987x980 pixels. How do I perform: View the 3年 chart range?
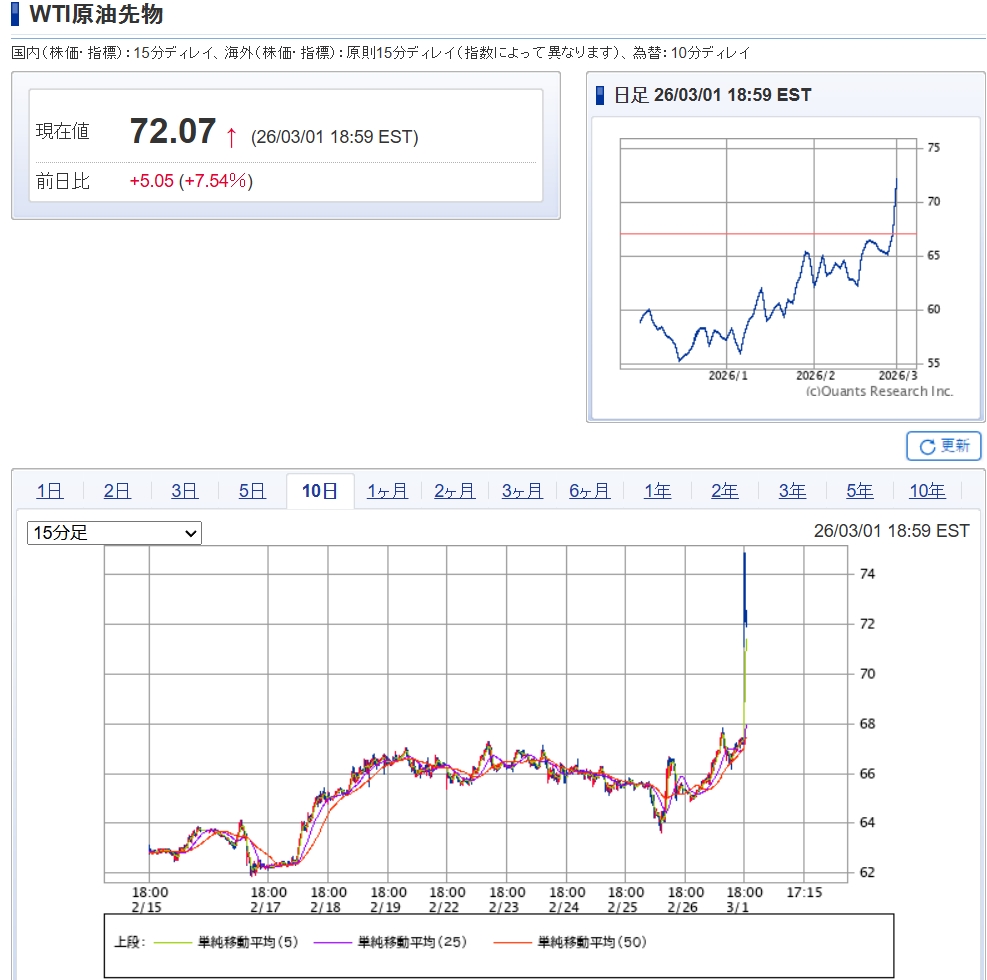point(792,491)
